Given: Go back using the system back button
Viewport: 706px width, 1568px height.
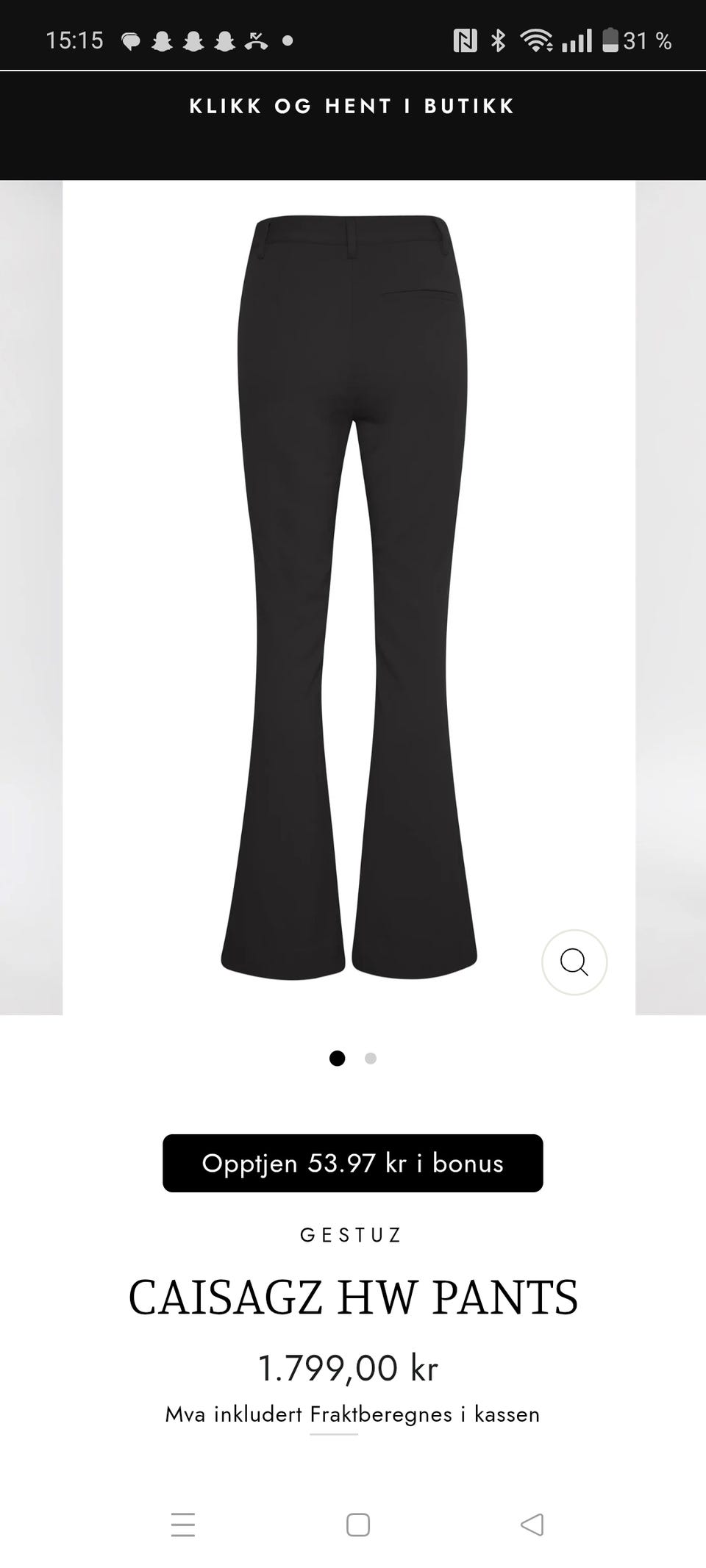Looking at the screenshot, I should (x=532, y=1525).
